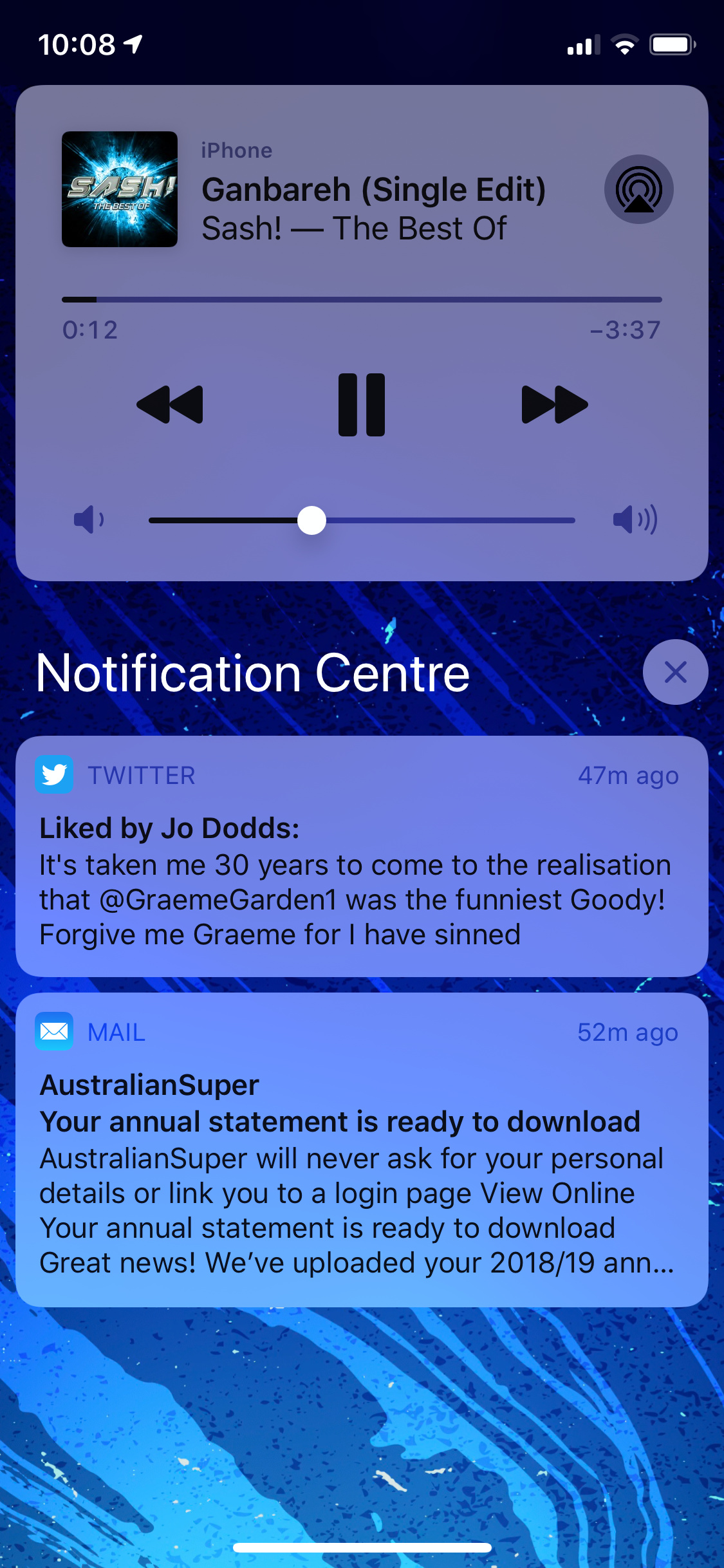
Task: Open the Twitter notification from Jo Dodds
Action: pos(362,857)
